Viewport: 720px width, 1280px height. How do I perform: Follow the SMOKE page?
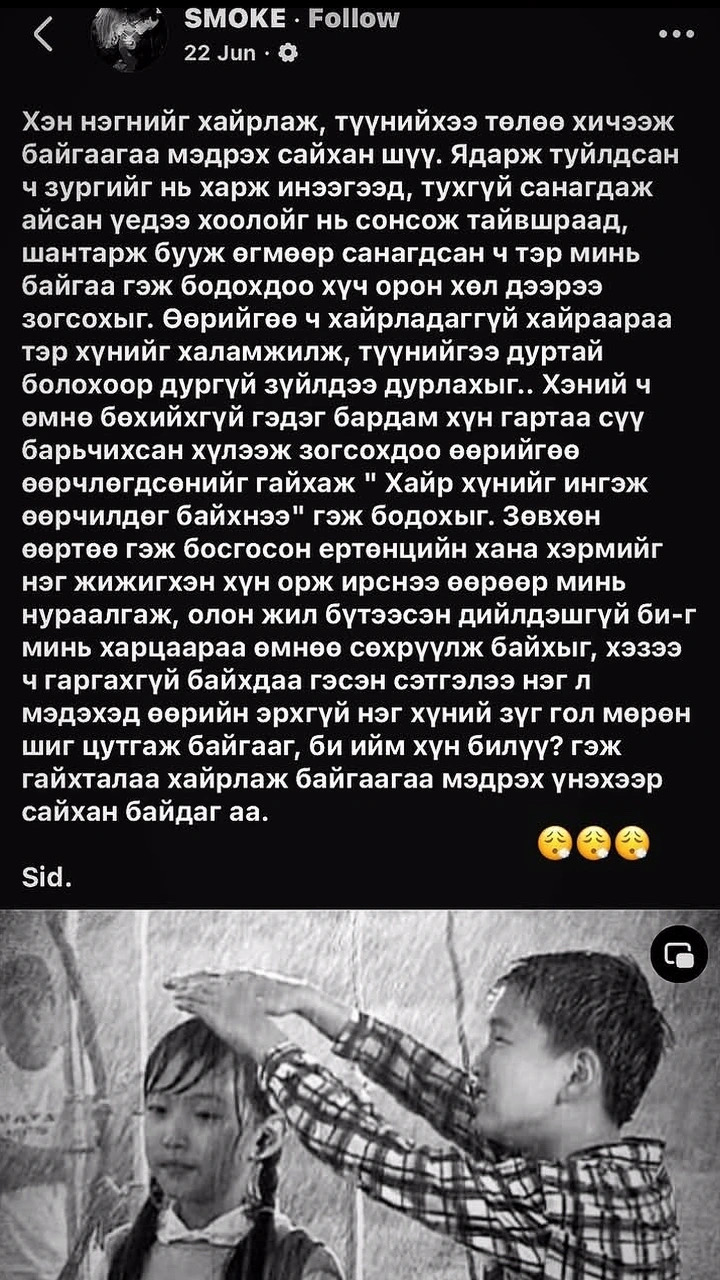pos(353,18)
